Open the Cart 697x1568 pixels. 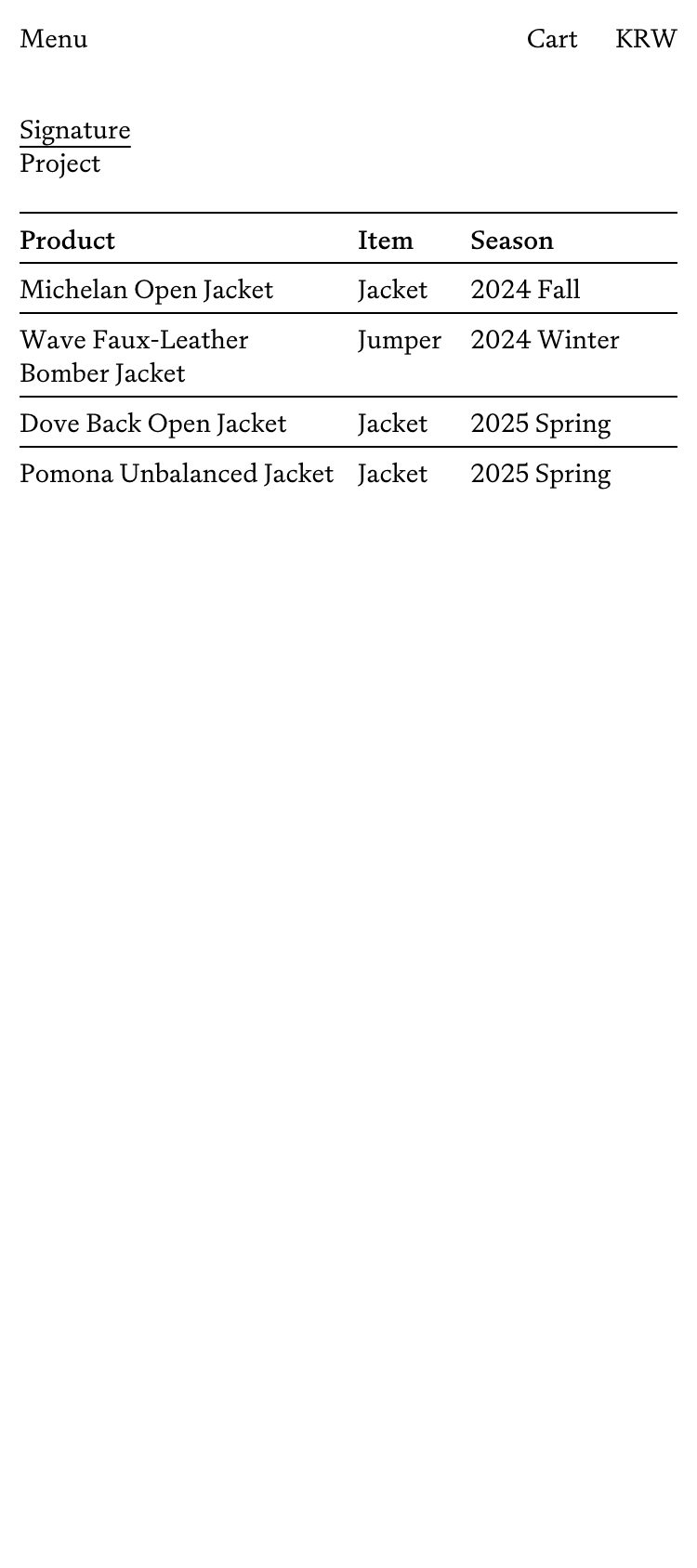pyautogui.click(x=551, y=39)
